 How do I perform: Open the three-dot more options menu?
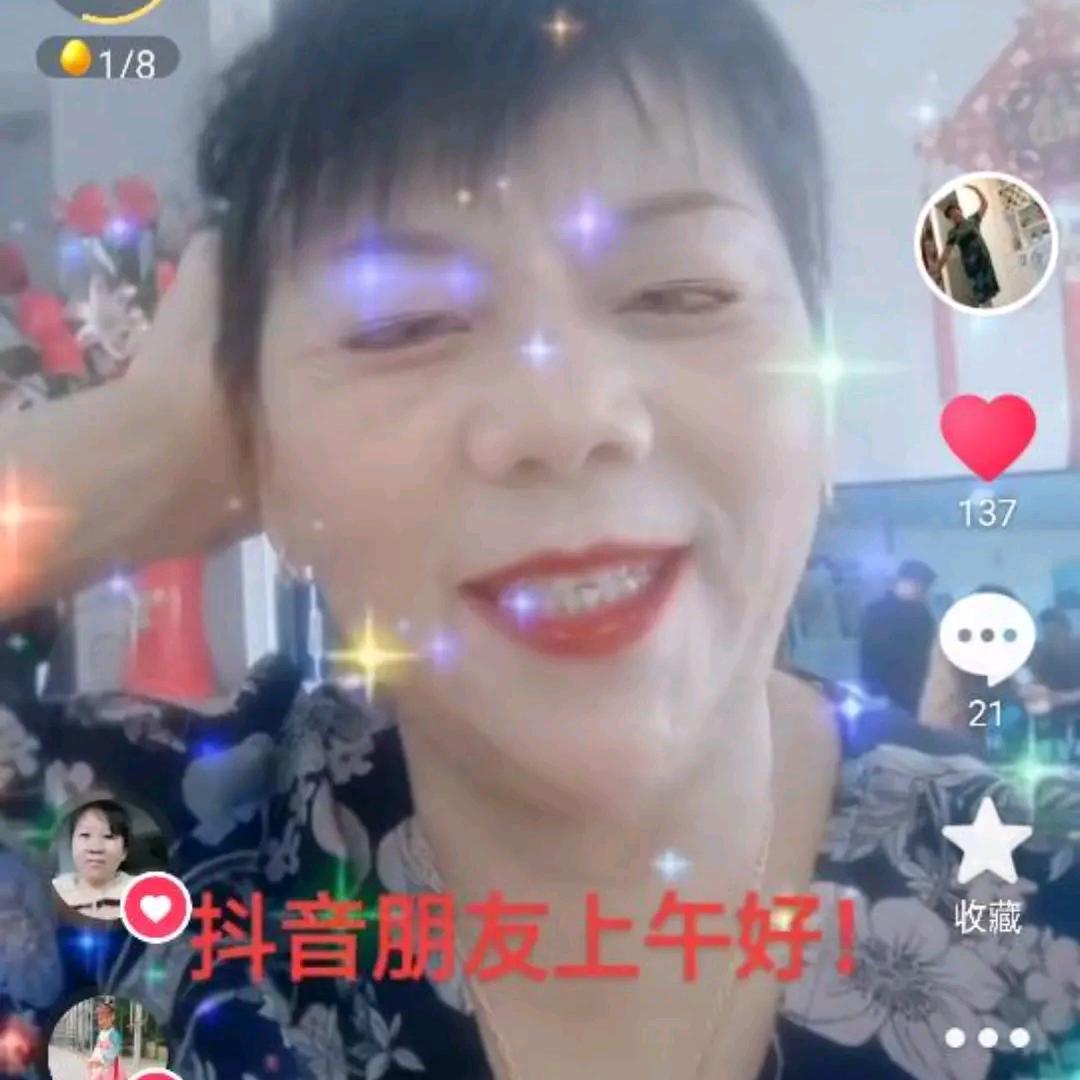point(987,1038)
